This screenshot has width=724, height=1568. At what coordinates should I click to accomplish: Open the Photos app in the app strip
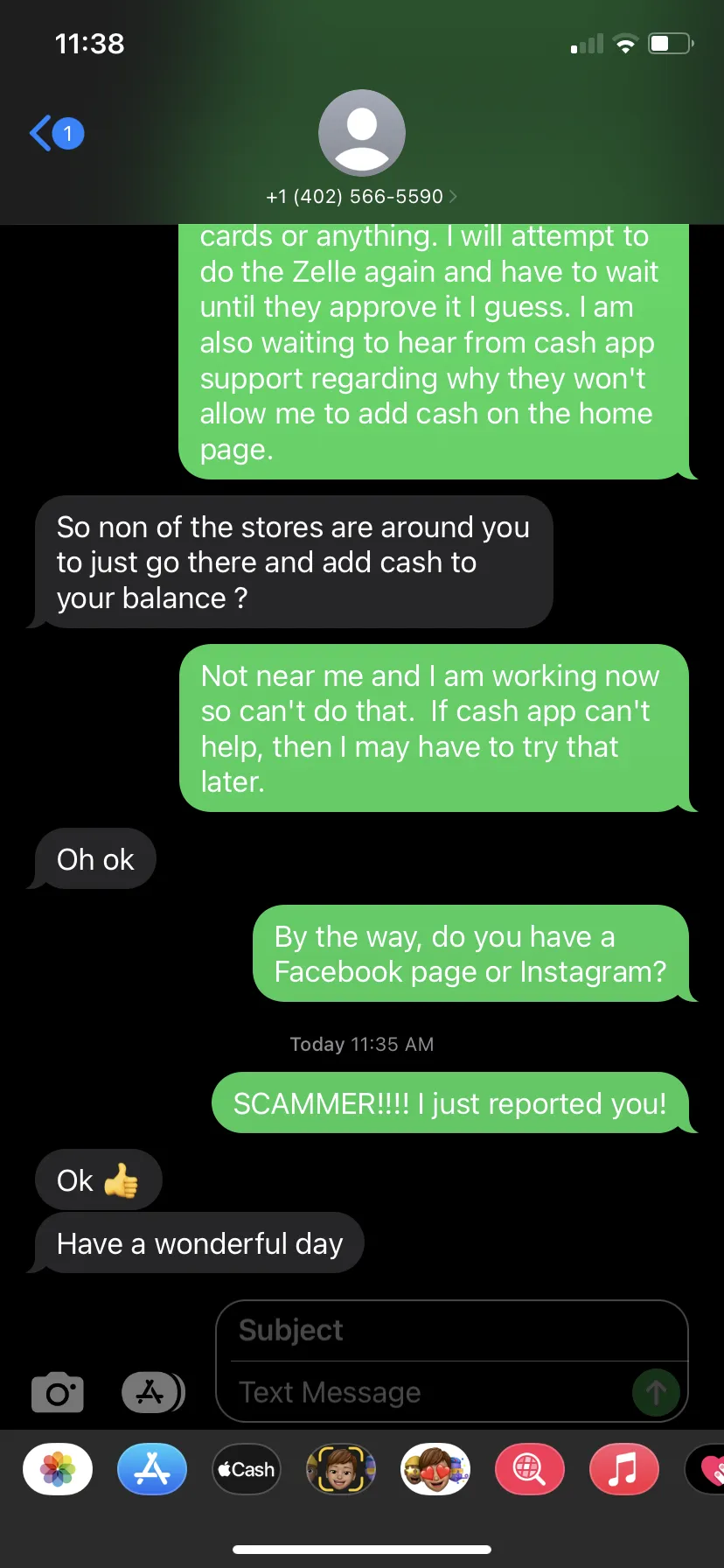point(58,1469)
